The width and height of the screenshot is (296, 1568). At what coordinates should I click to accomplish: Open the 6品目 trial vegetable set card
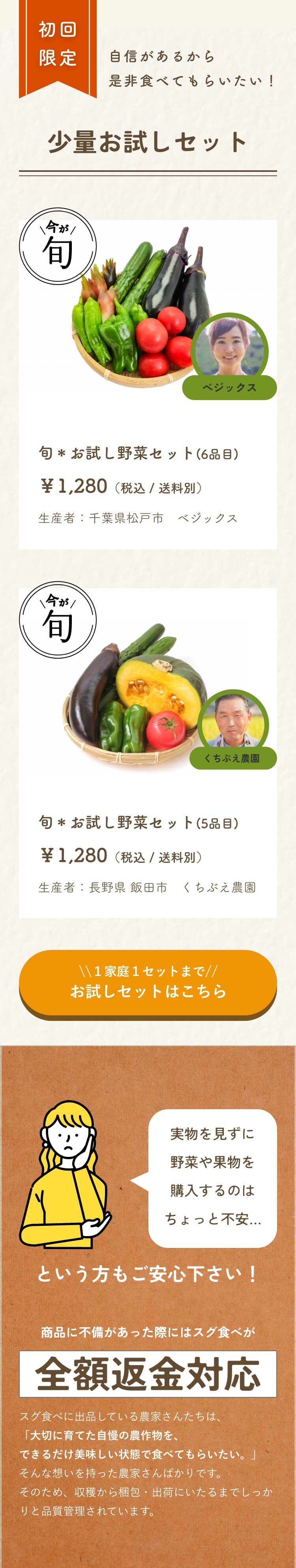(x=147, y=385)
